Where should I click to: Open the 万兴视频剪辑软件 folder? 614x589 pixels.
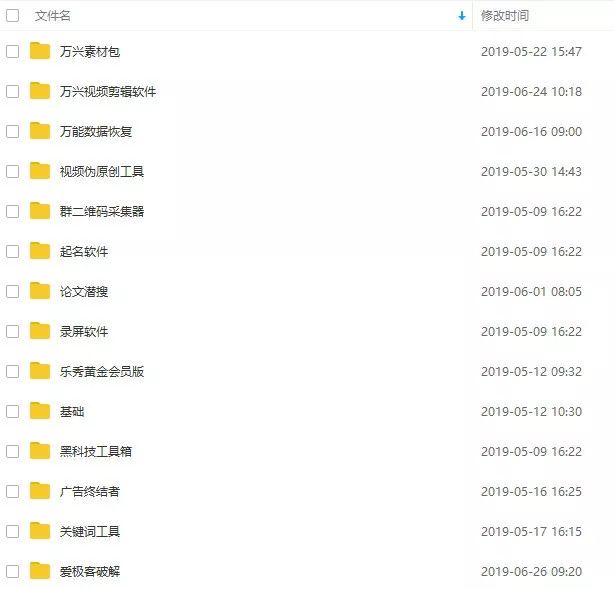(x=107, y=91)
